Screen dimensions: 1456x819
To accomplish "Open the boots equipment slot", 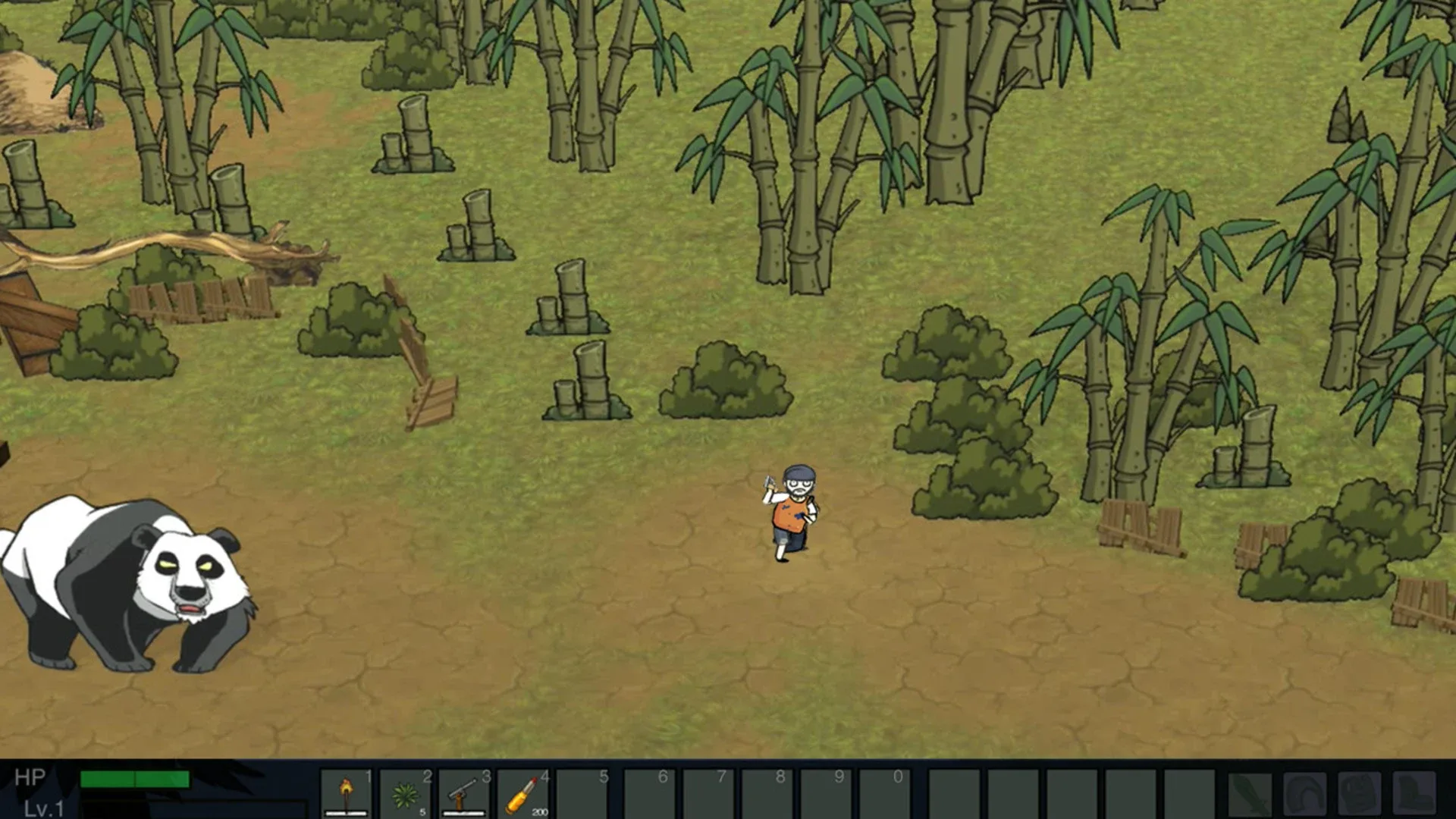I will pyautogui.click(x=1414, y=794).
